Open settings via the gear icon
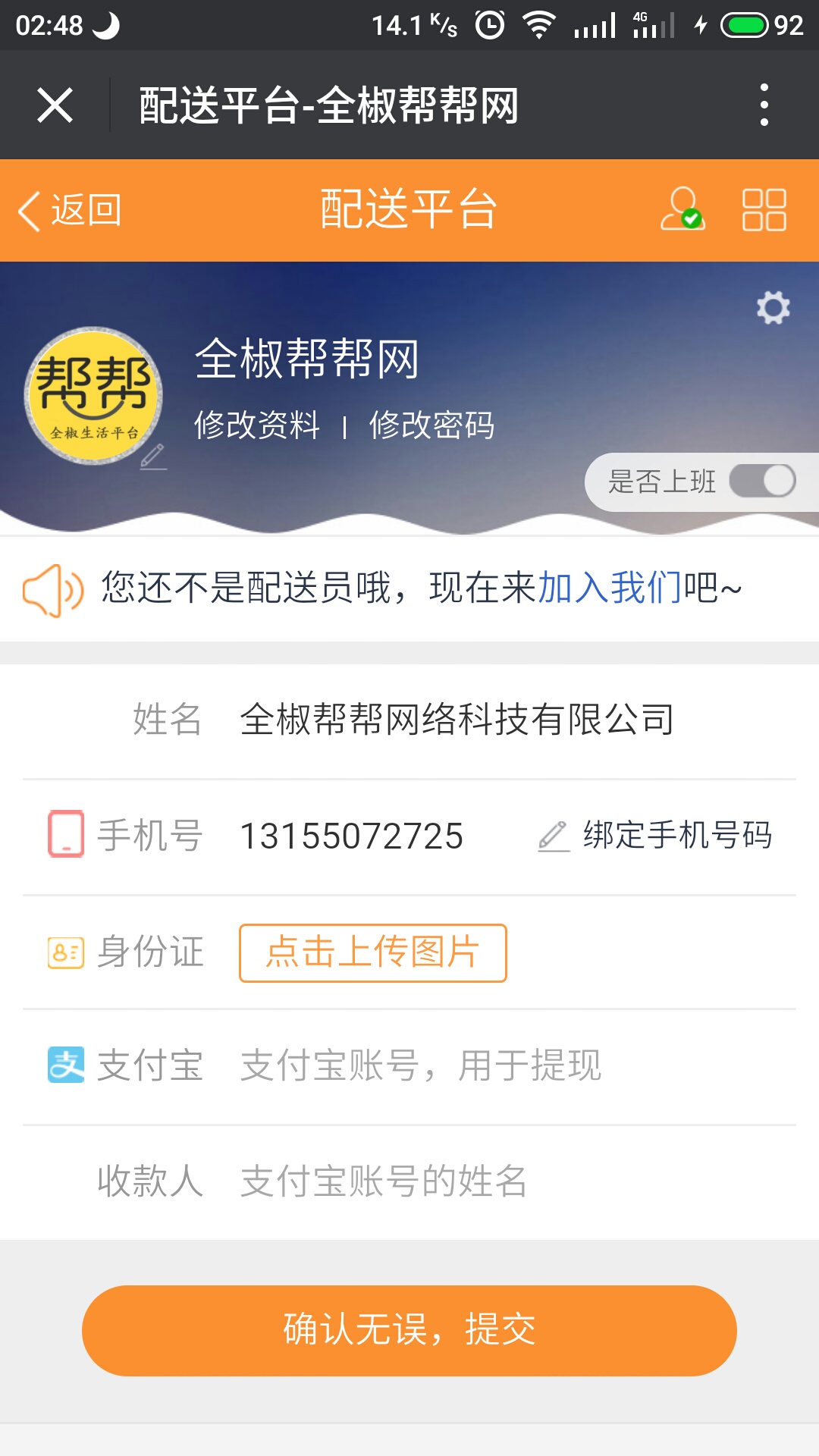The height and width of the screenshot is (1456, 819). tap(773, 307)
